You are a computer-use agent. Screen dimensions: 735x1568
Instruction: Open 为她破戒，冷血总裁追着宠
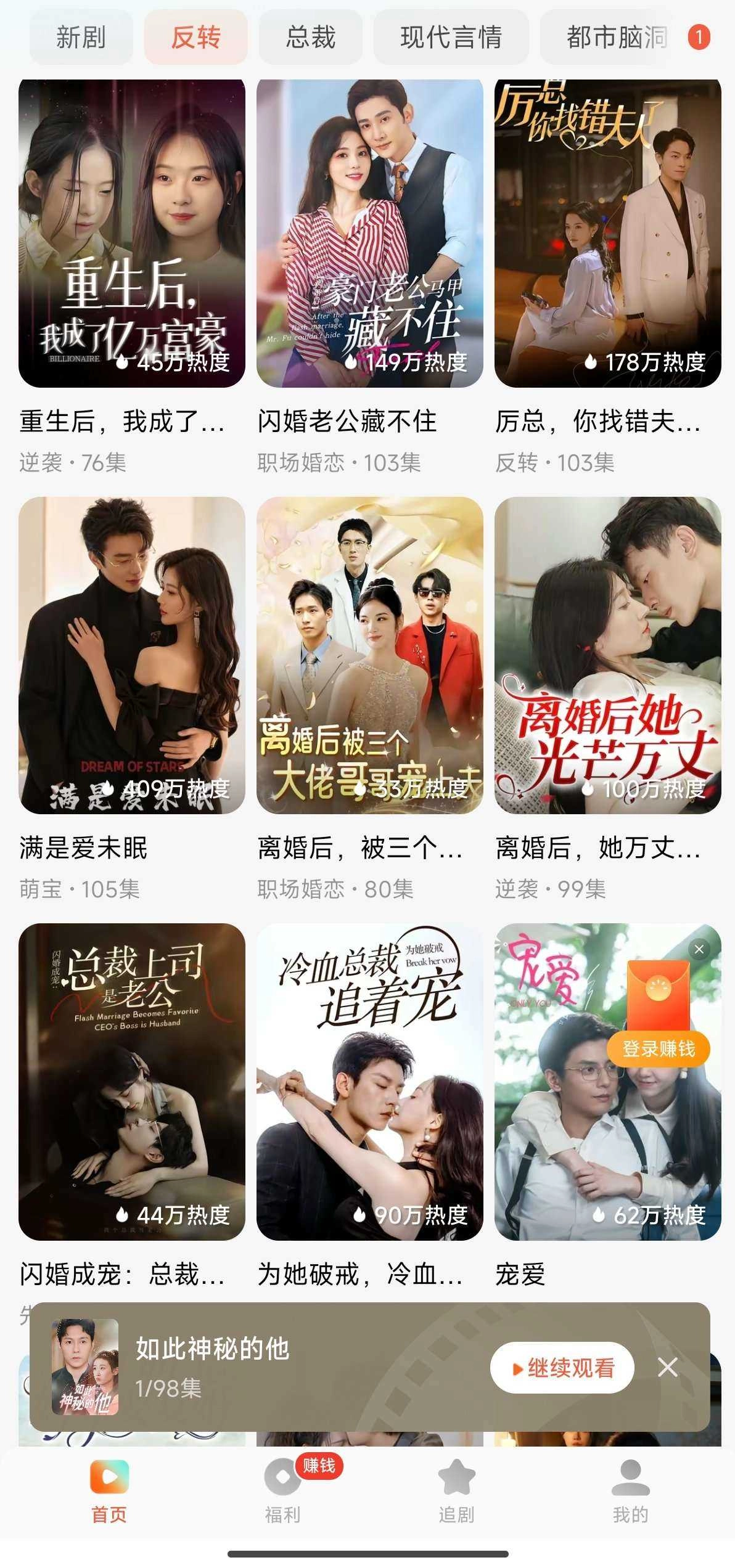click(369, 1081)
